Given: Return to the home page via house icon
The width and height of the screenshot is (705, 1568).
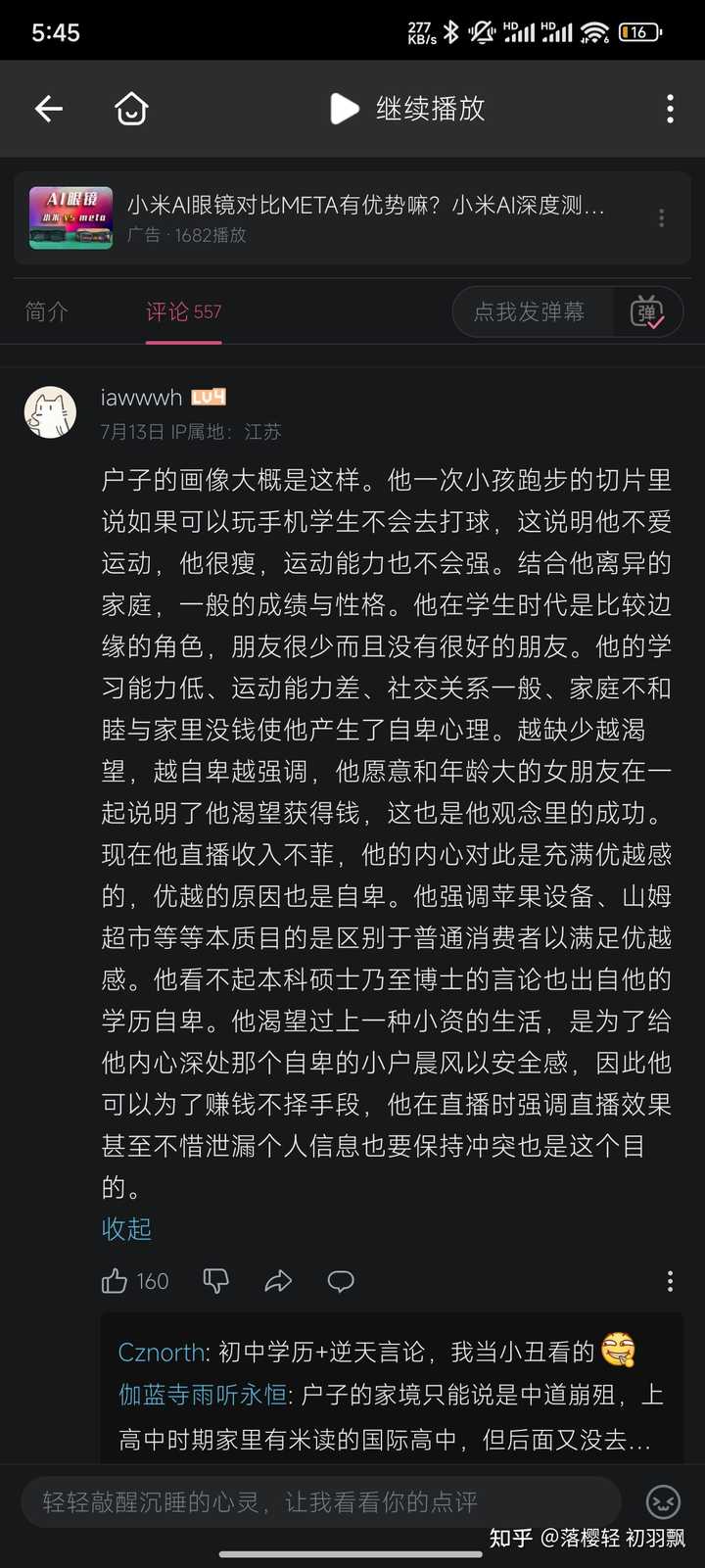Looking at the screenshot, I should (x=131, y=109).
